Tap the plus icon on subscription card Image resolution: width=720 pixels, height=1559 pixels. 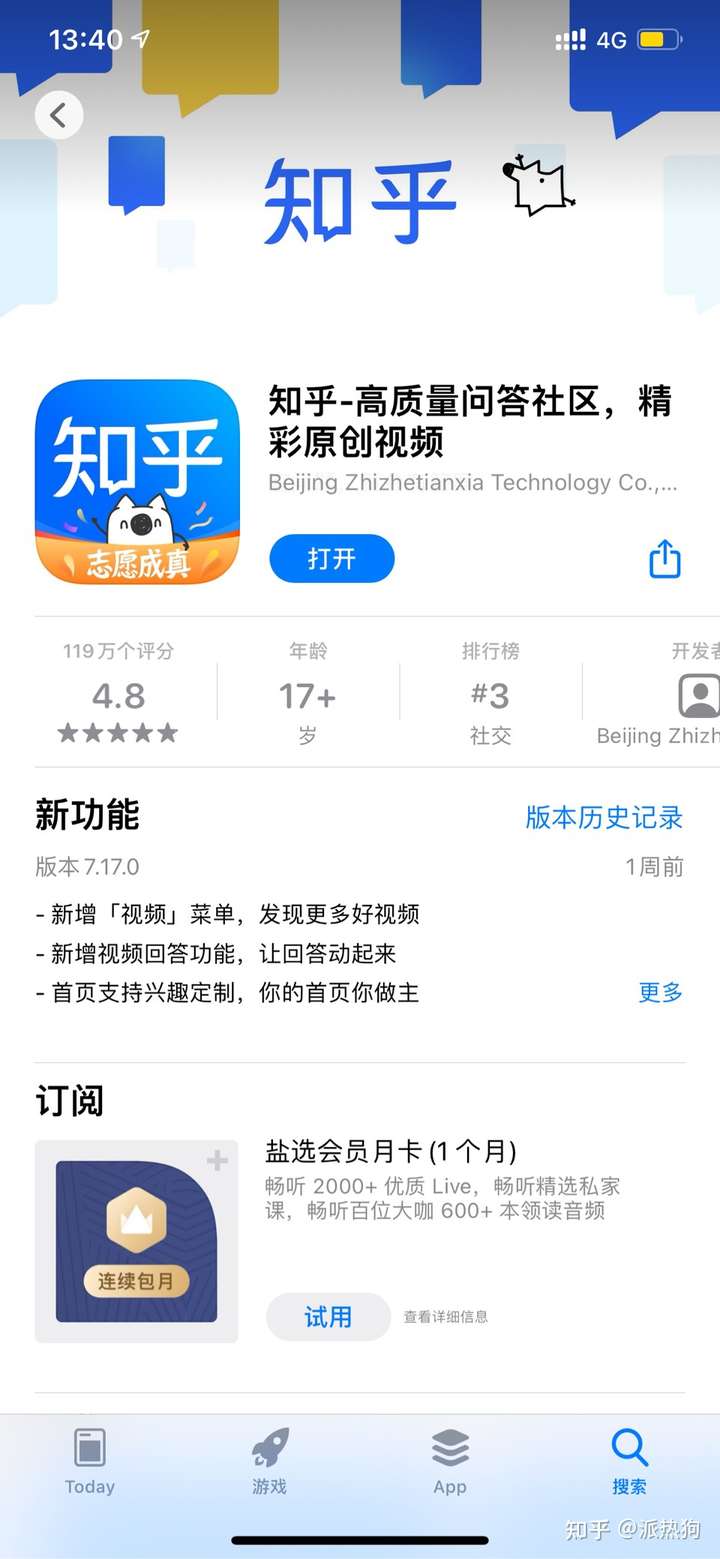215,1161
